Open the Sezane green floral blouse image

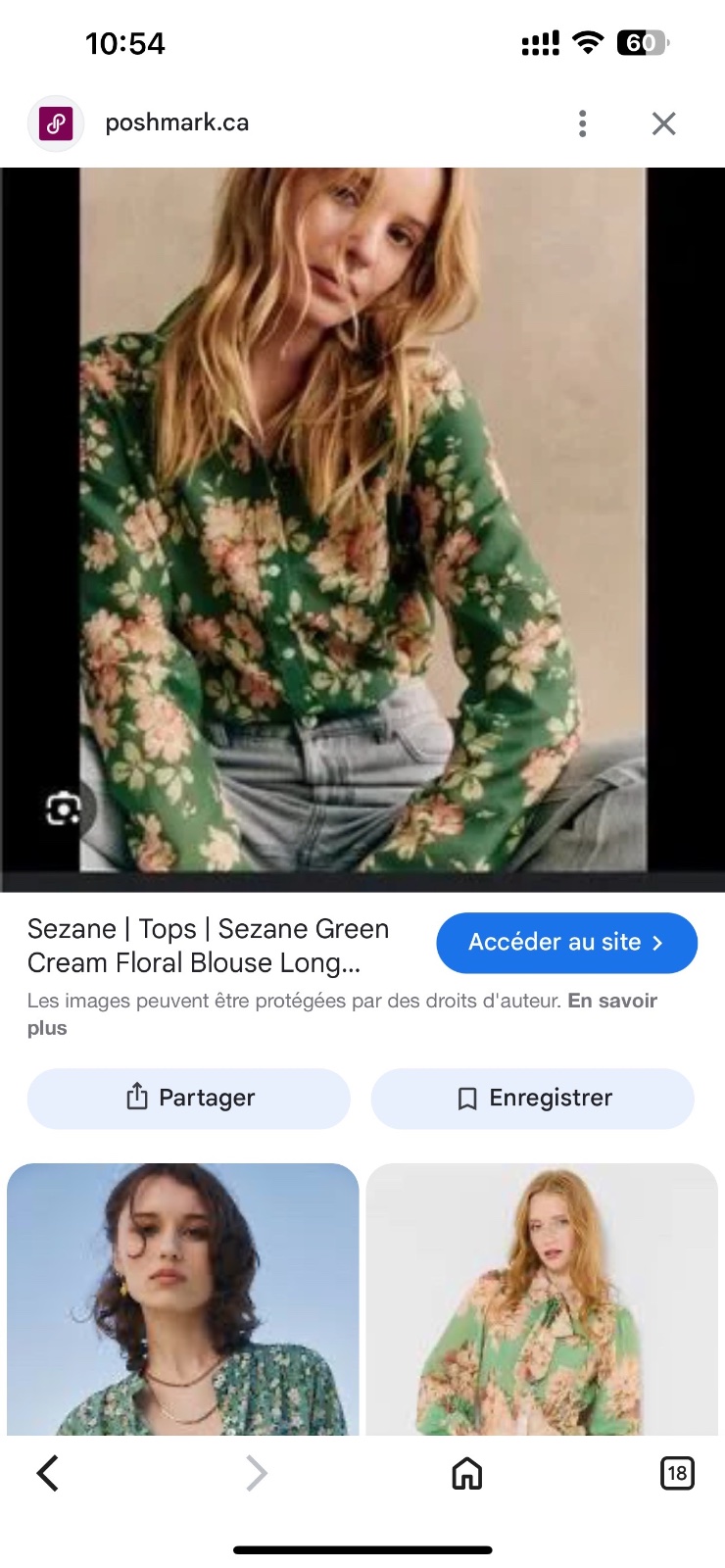362,519
